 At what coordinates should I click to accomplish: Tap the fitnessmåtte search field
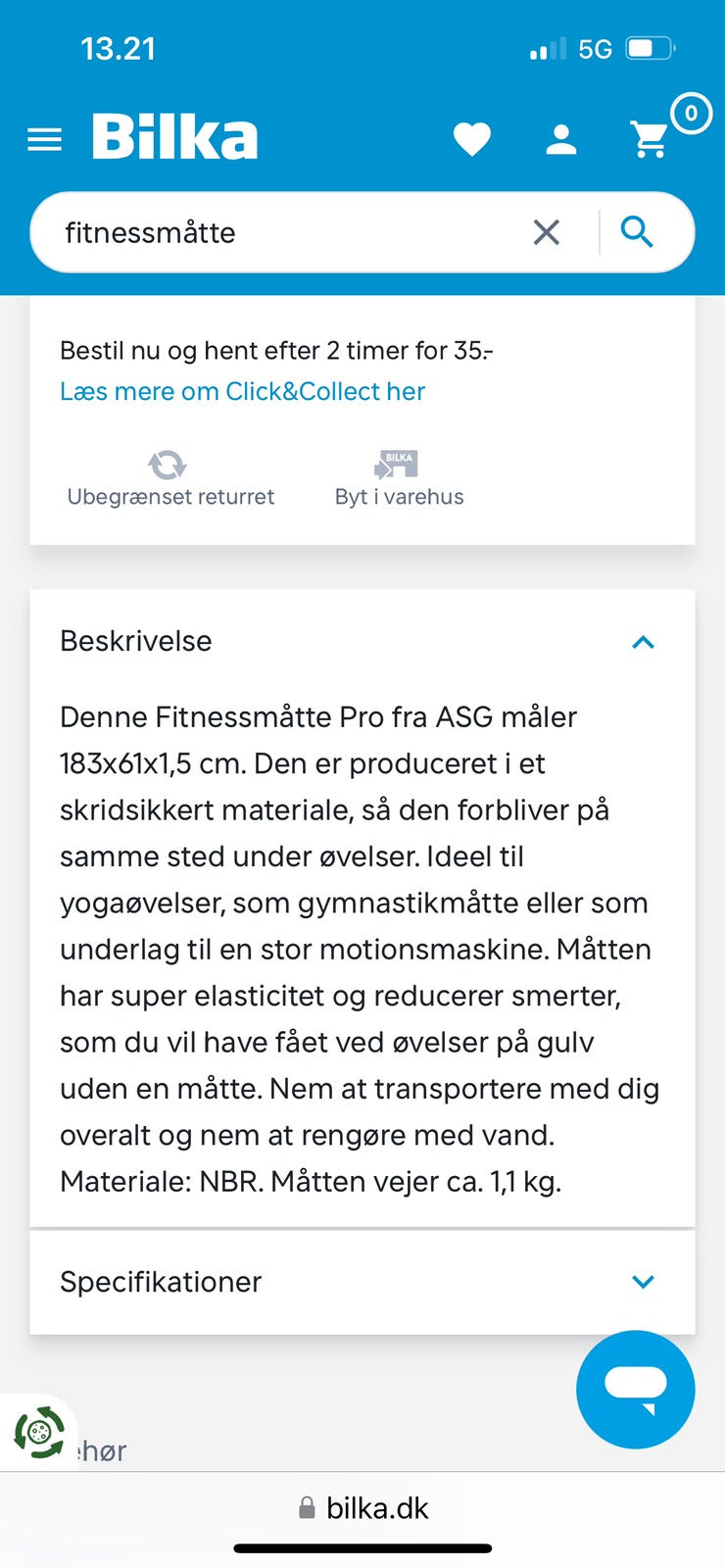(x=284, y=232)
